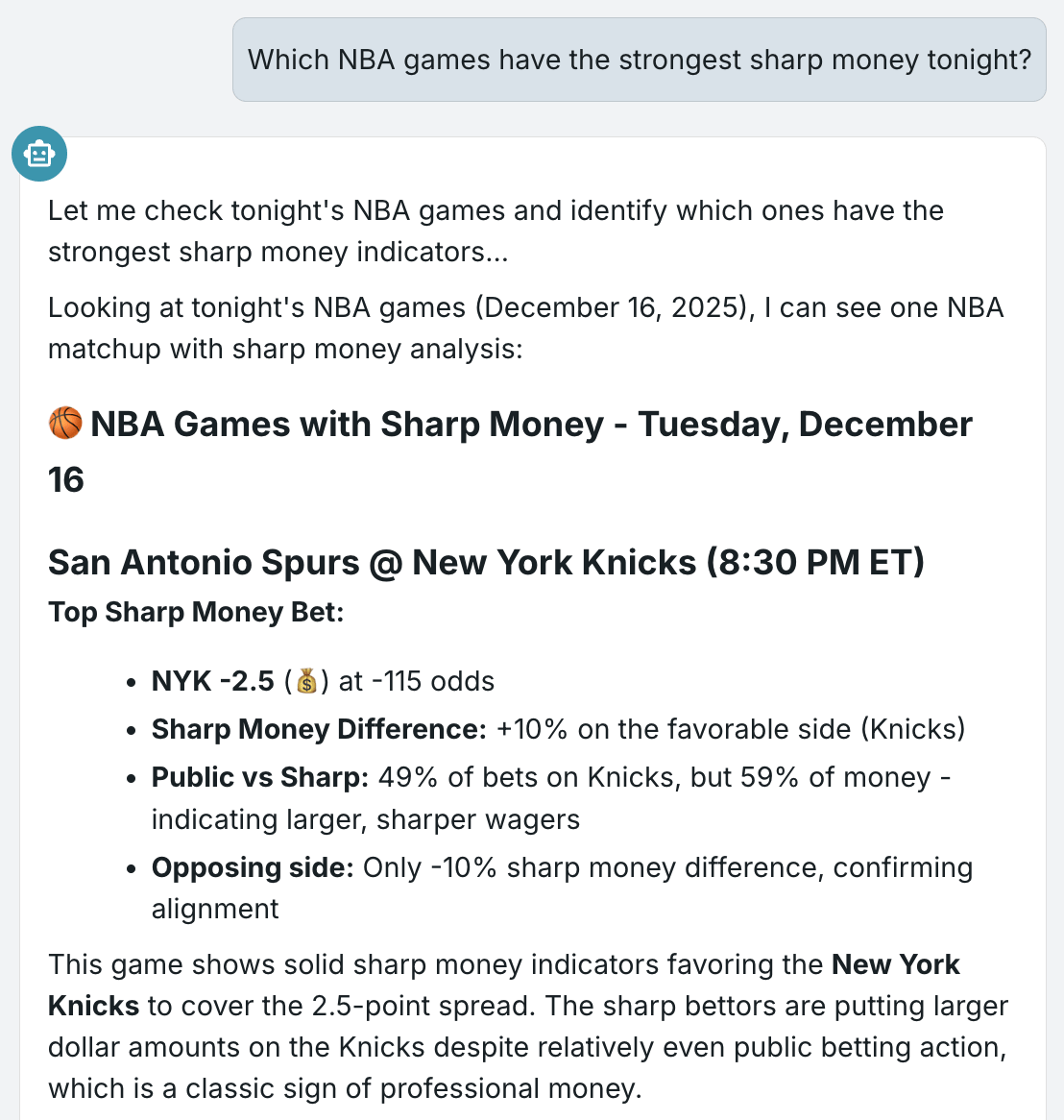Tap the chatbot avatar icon
Image resolution: width=1064 pixels, height=1120 pixels.
click(x=39, y=154)
